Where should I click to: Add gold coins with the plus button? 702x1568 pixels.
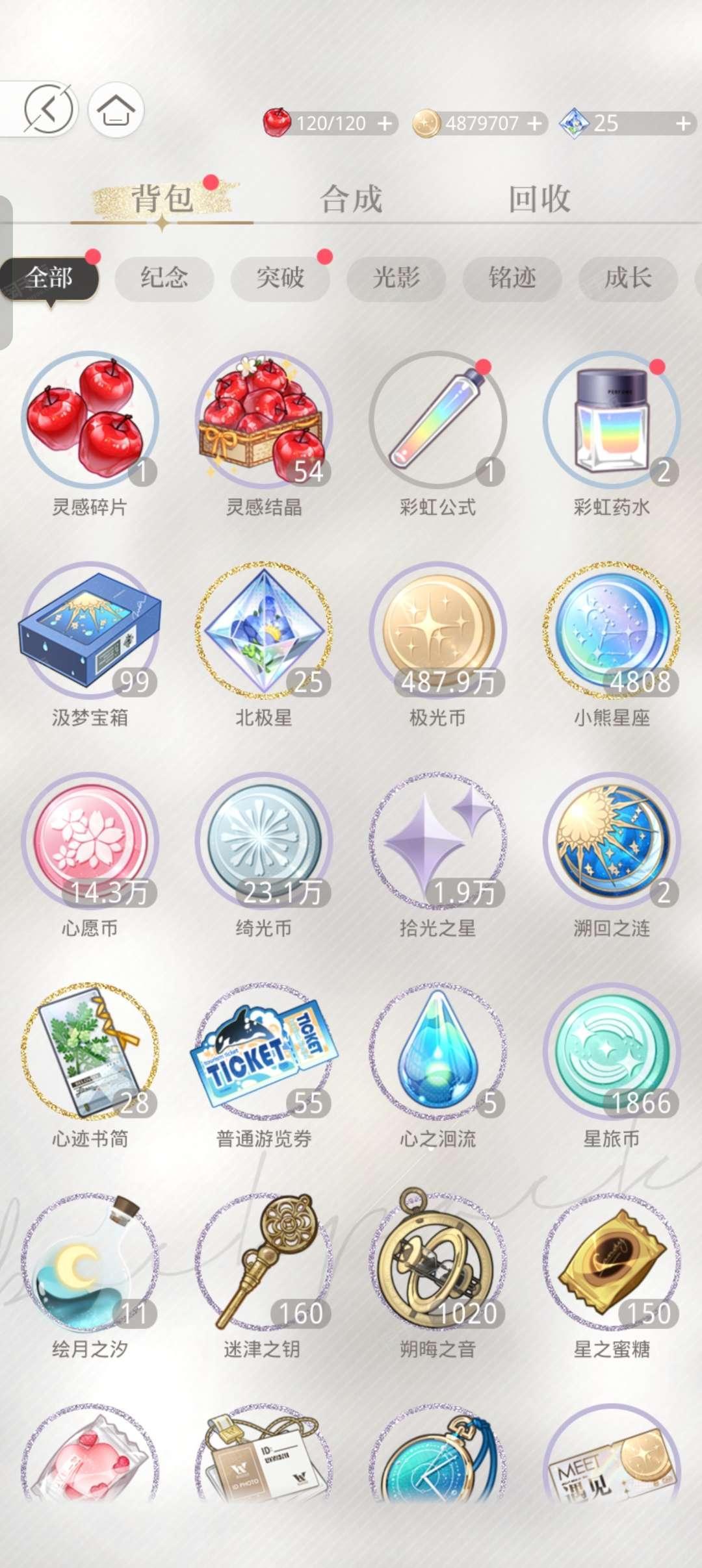[534, 123]
